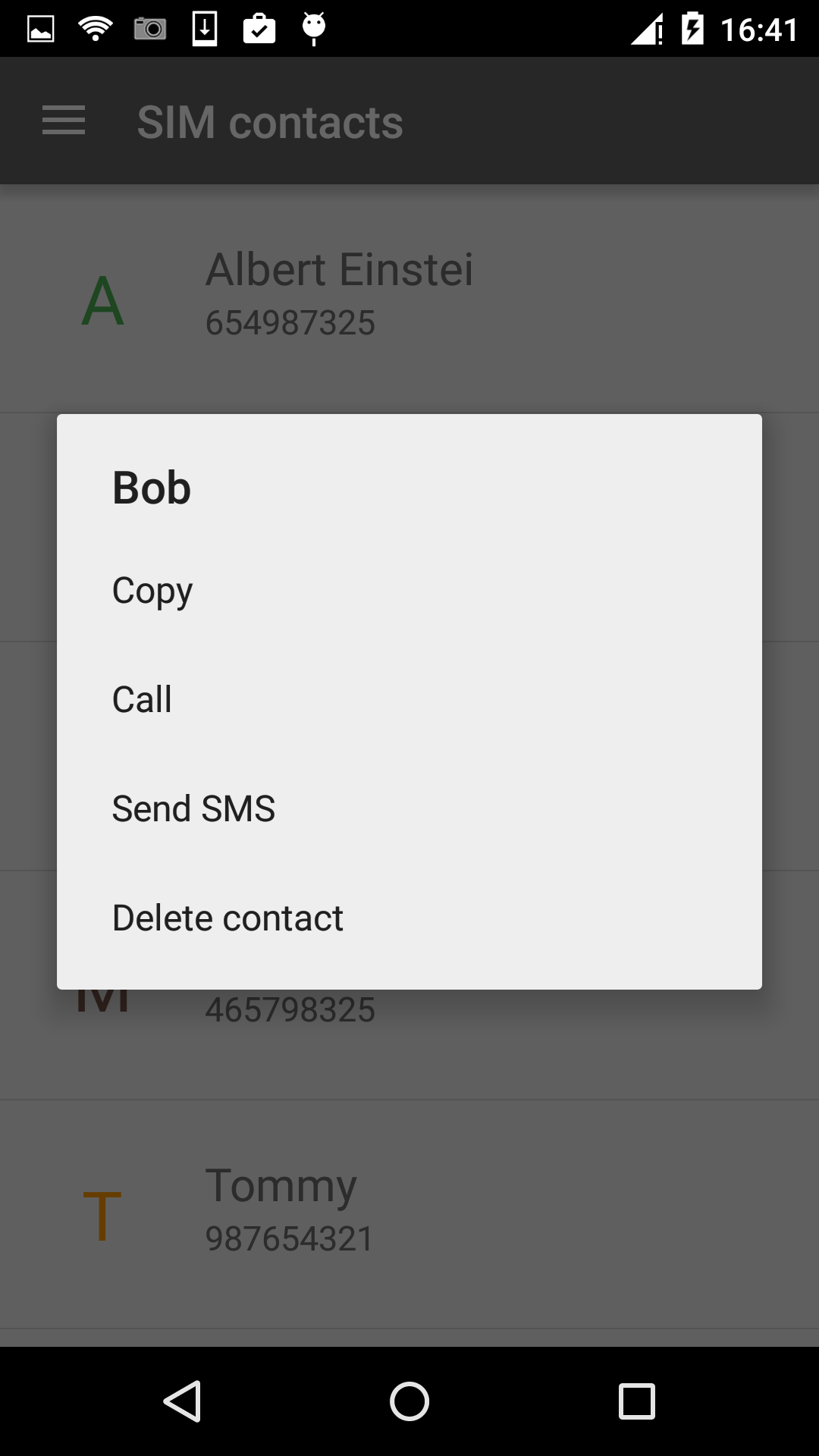Choose Send SMS for Bob

193,808
